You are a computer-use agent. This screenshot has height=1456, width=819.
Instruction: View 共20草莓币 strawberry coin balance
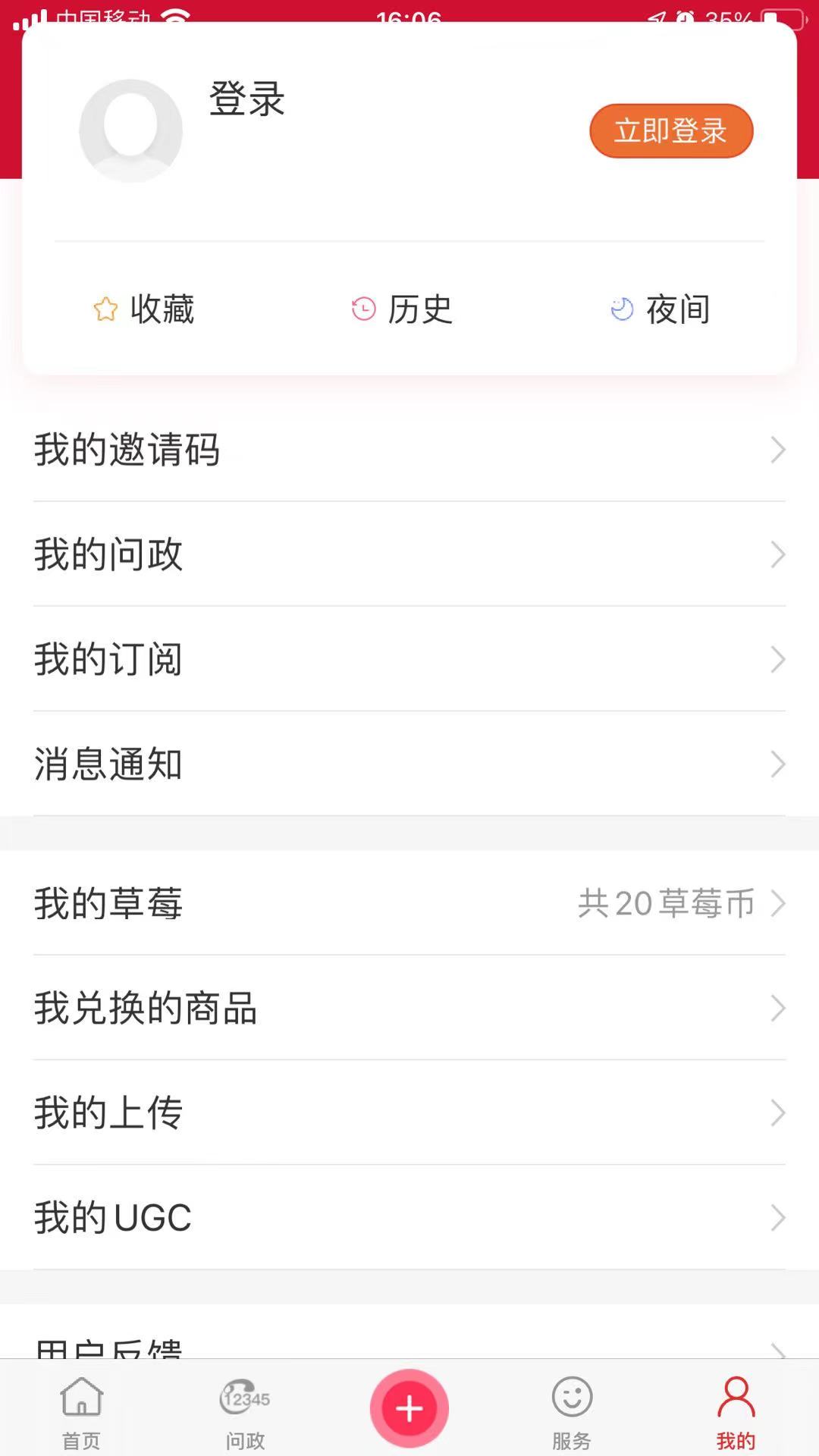pyautogui.click(x=666, y=902)
